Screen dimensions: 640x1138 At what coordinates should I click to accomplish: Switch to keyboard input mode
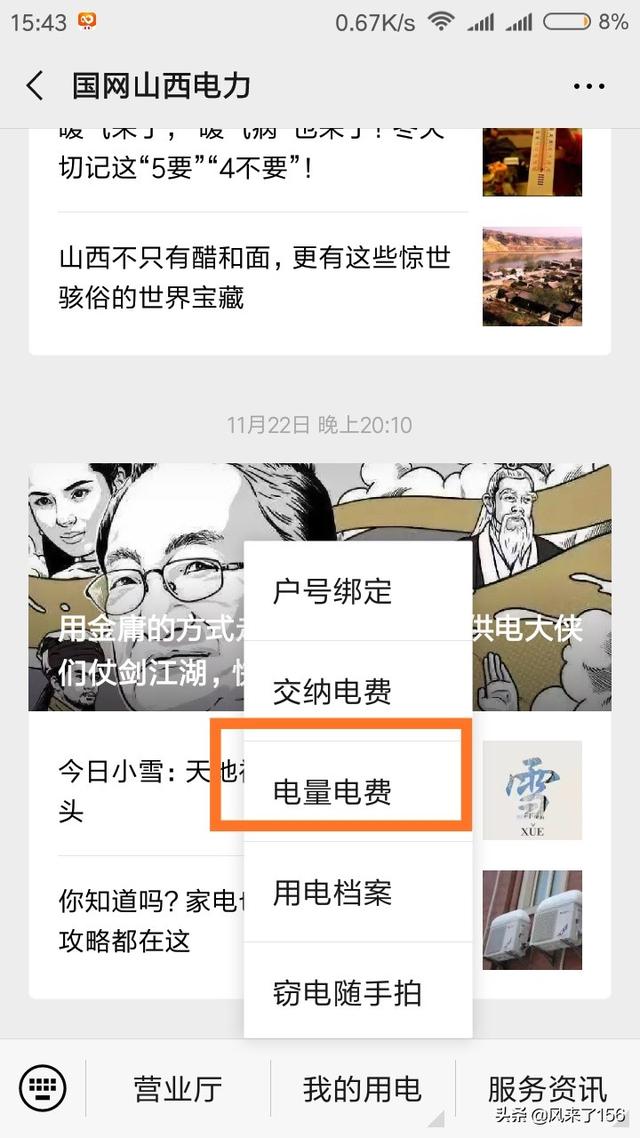click(x=42, y=1087)
